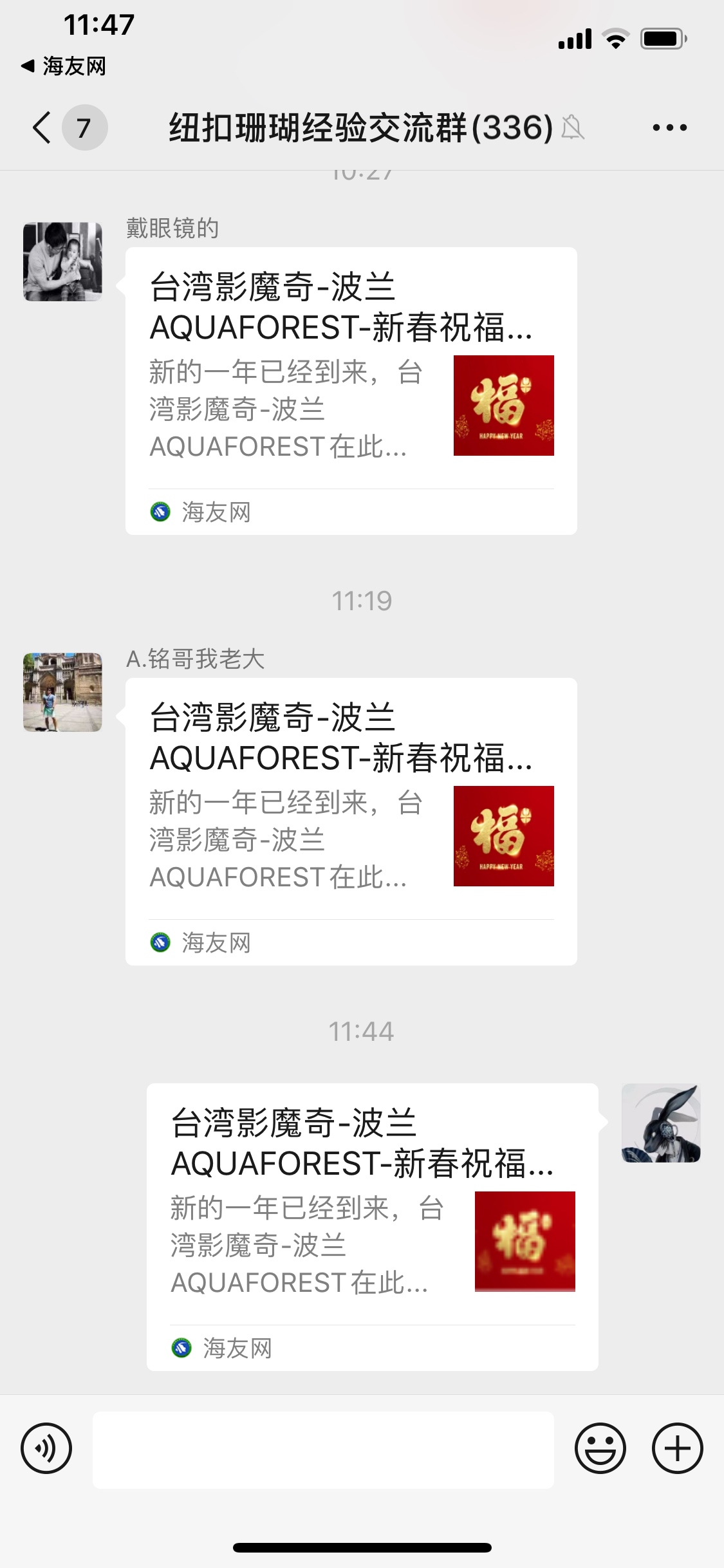Switch to voice message input
Screen dimensions: 724x1568
[46, 1448]
